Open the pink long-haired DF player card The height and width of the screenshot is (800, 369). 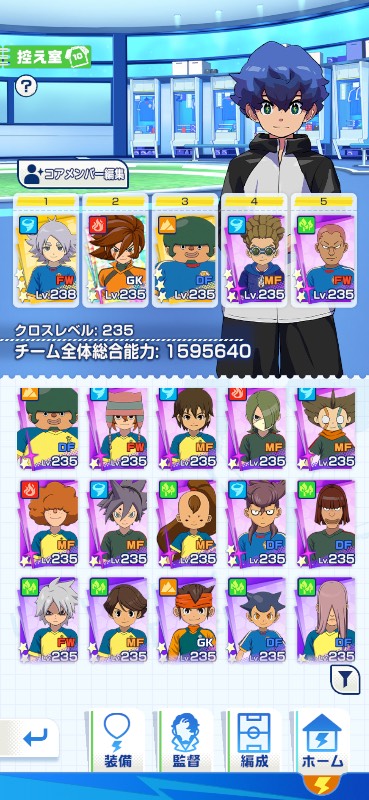(326, 620)
